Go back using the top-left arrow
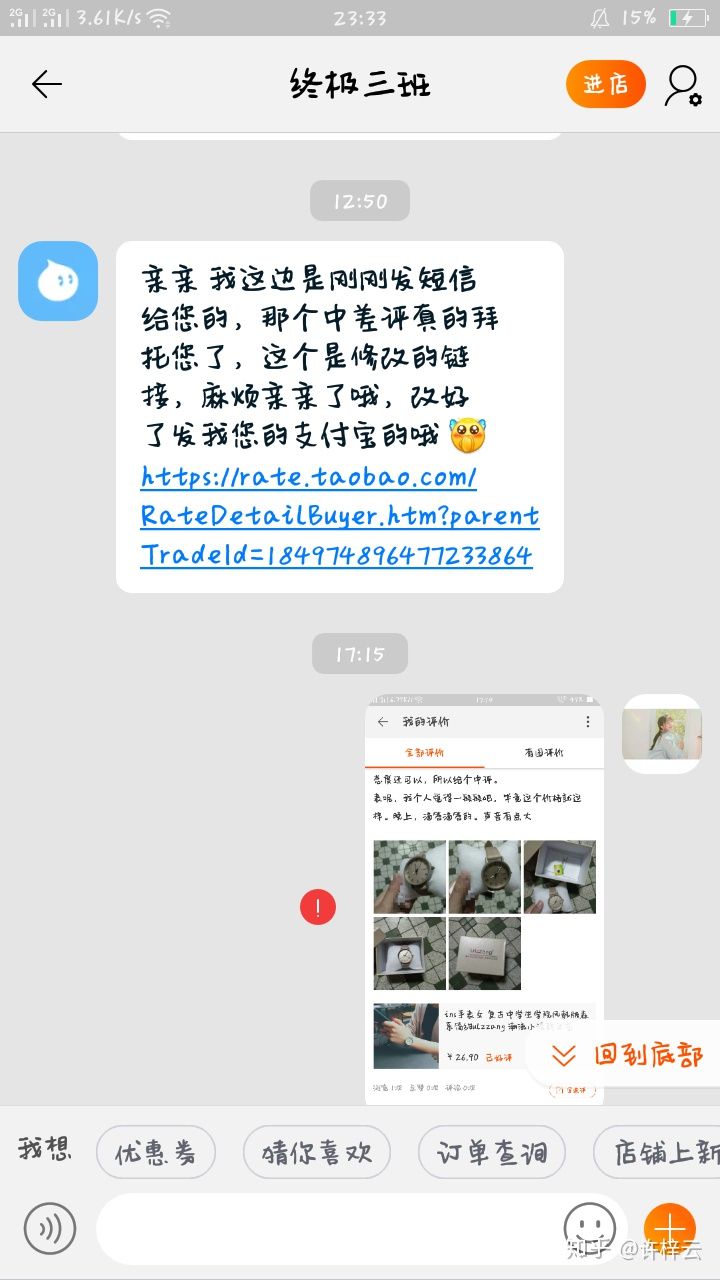Viewport: 720px width, 1280px height. pyautogui.click(x=47, y=85)
